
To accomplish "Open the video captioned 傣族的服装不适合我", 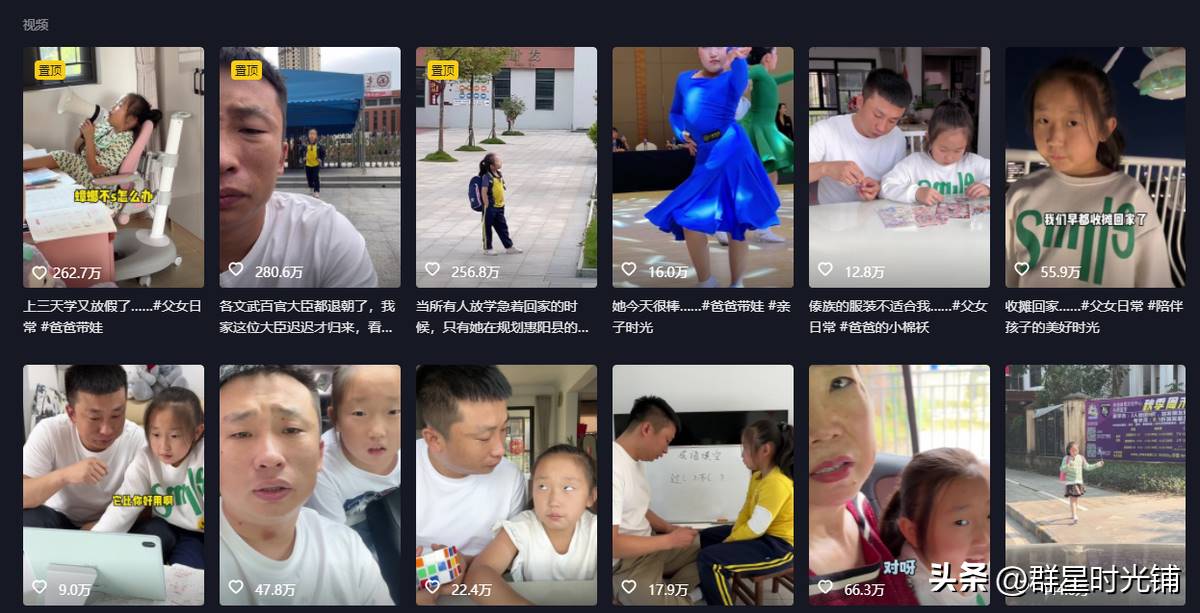I will tap(899, 167).
